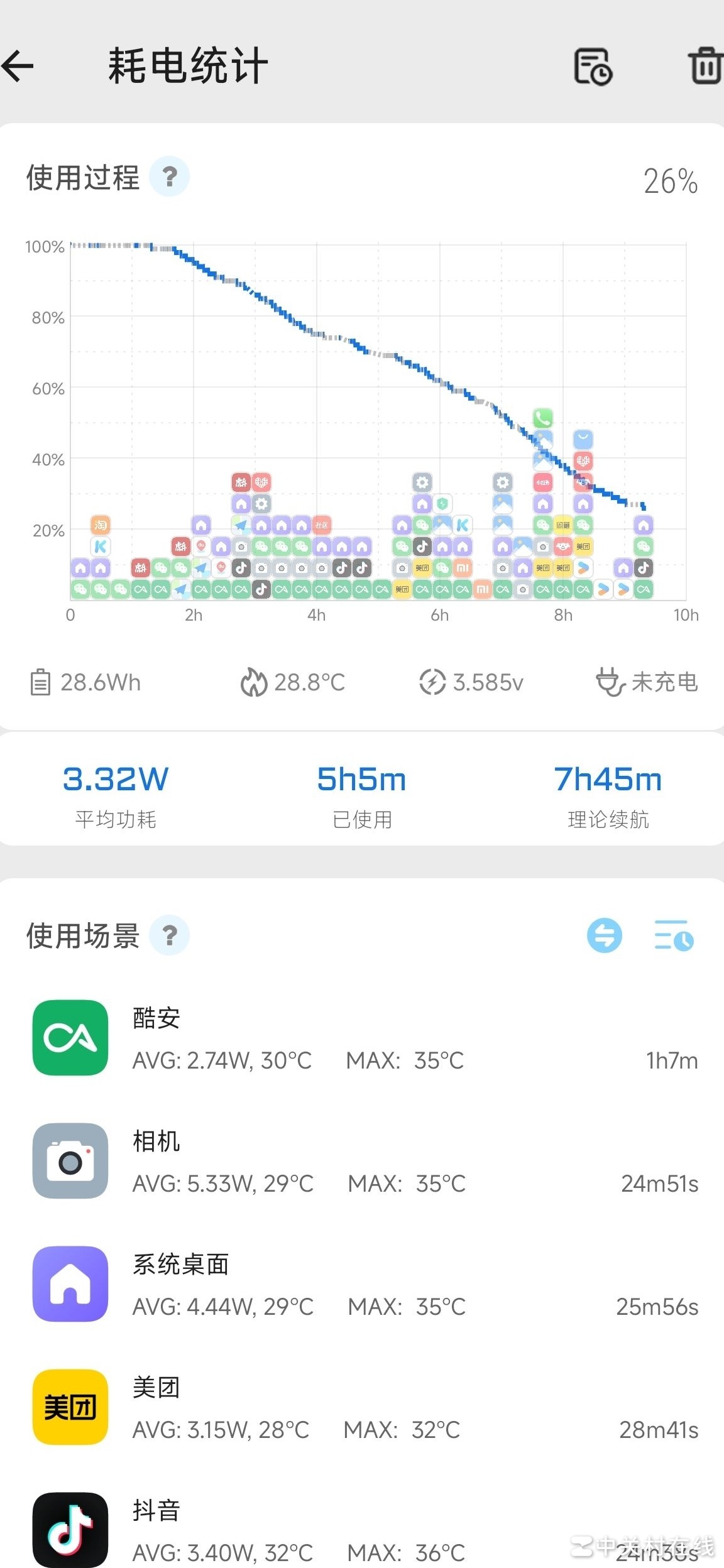Tap the blue swap toggle in 使用场景

pyautogui.click(x=605, y=935)
